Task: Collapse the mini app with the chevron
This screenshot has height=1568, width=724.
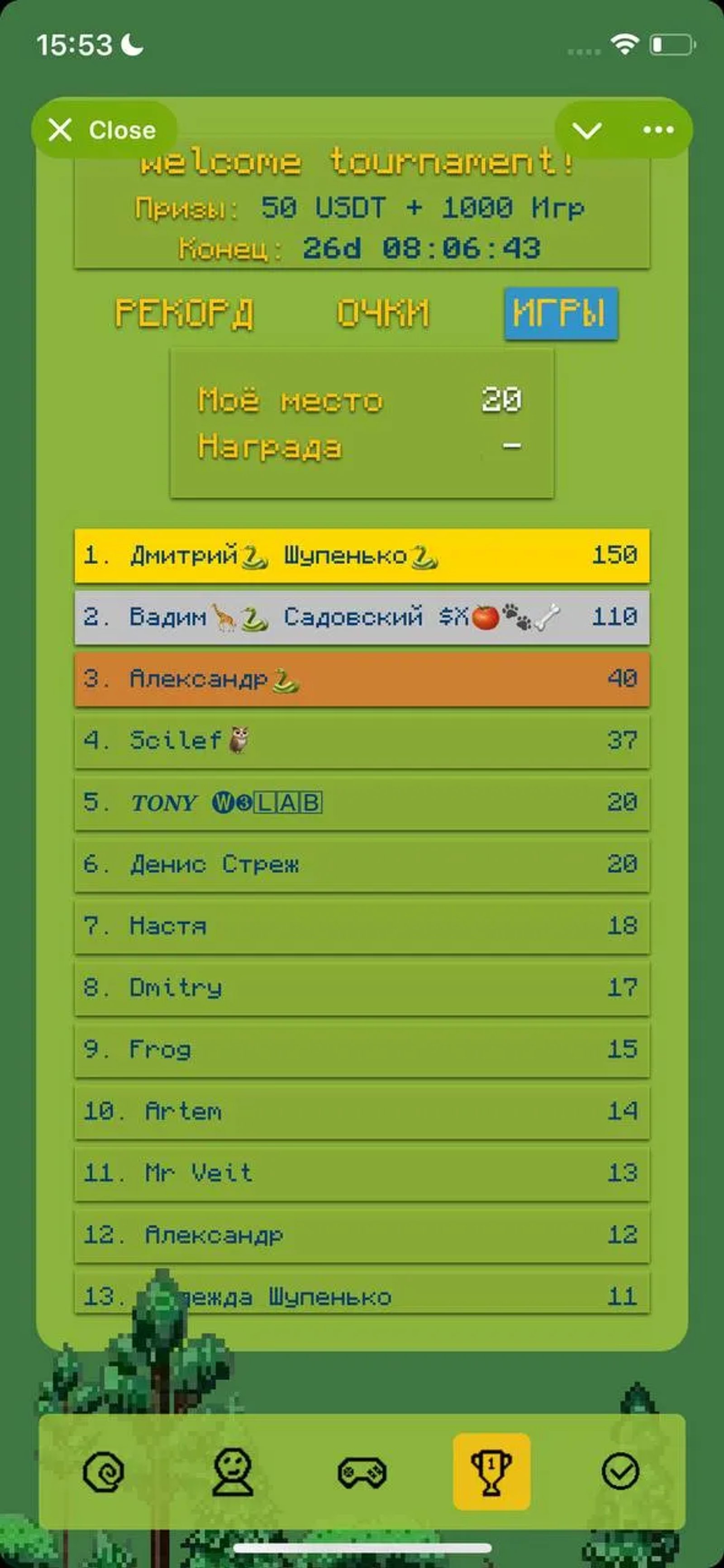Action: [x=586, y=130]
